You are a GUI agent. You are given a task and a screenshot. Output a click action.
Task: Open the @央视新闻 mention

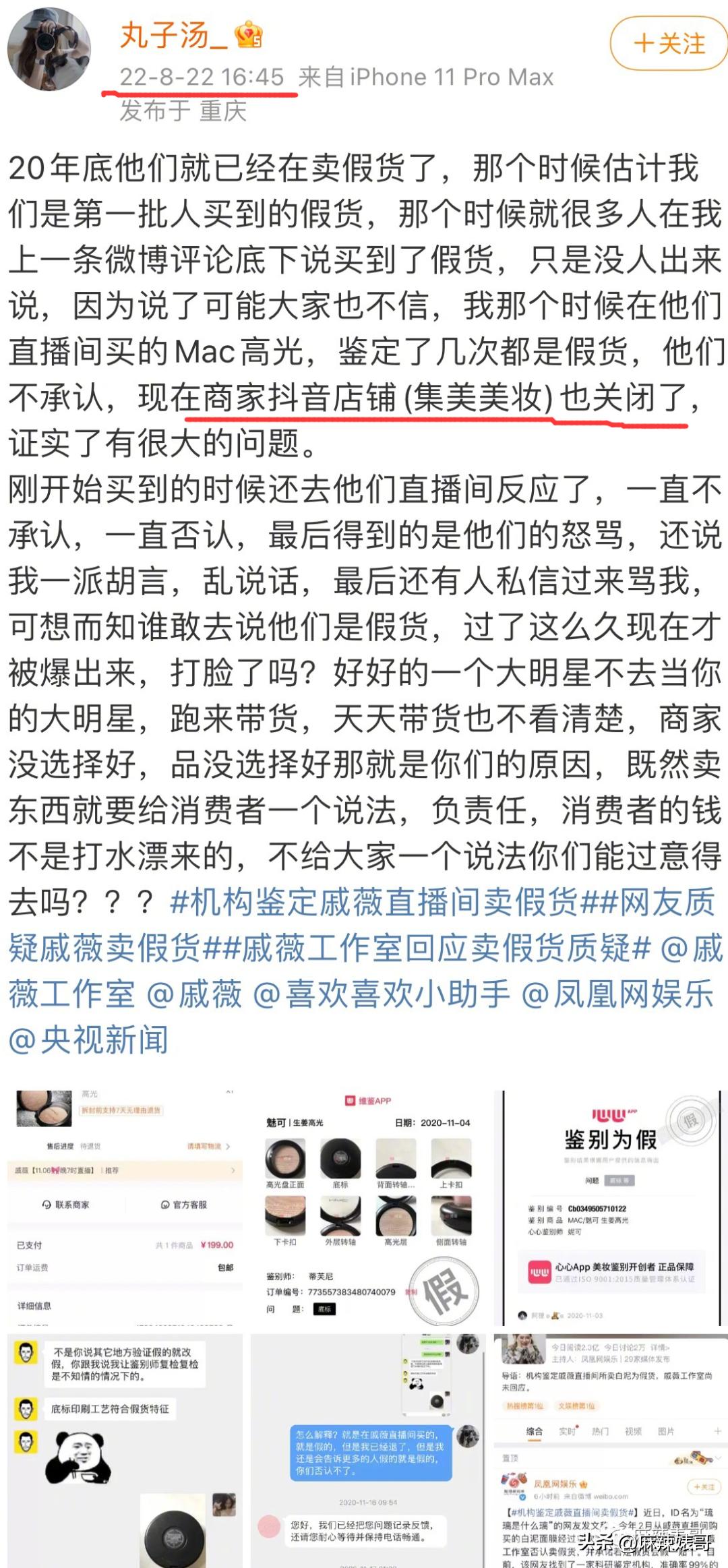pyautogui.click(x=88, y=1040)
